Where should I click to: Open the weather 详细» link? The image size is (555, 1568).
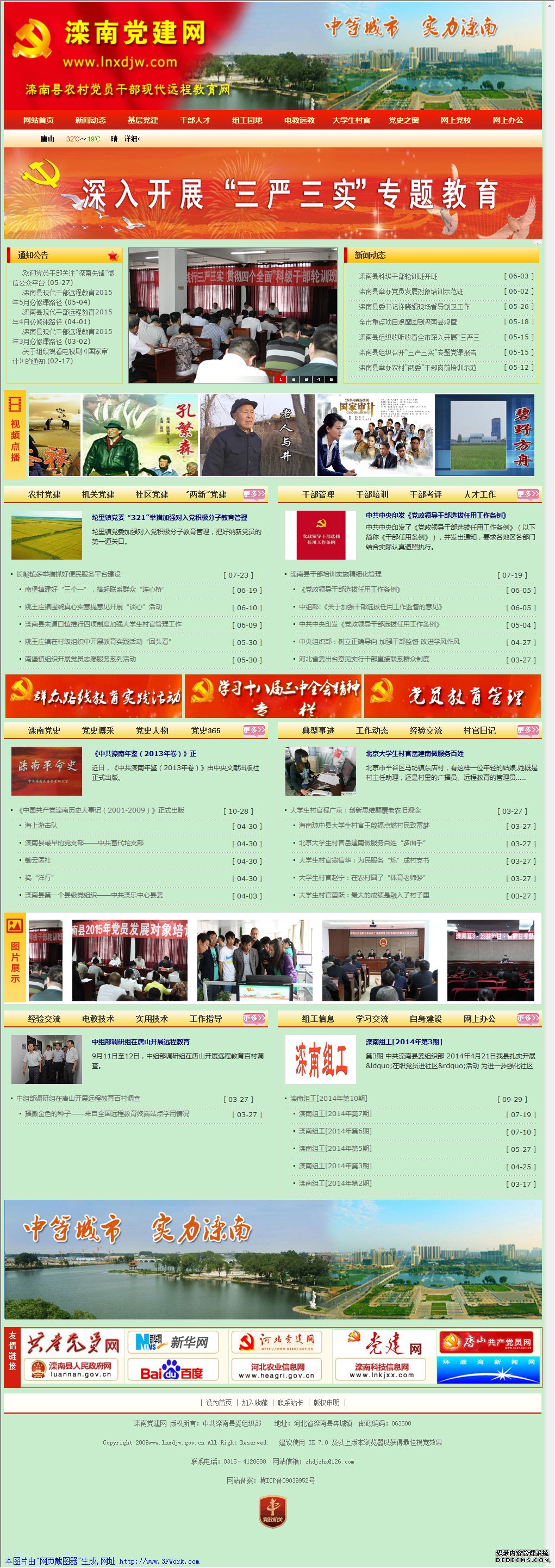133,139
